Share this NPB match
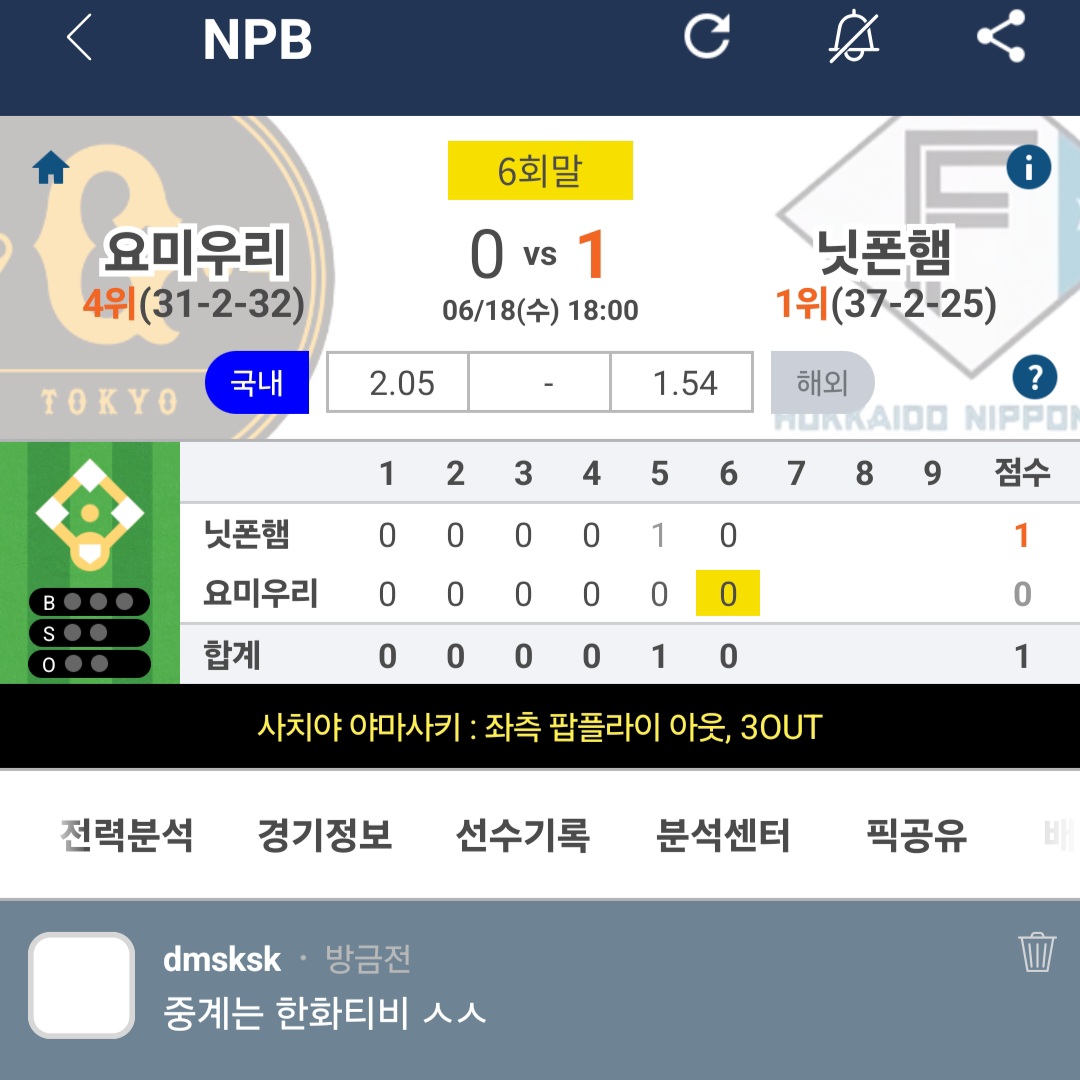The height and width of the screenshot is (1080, 1080). (1001, 37)
